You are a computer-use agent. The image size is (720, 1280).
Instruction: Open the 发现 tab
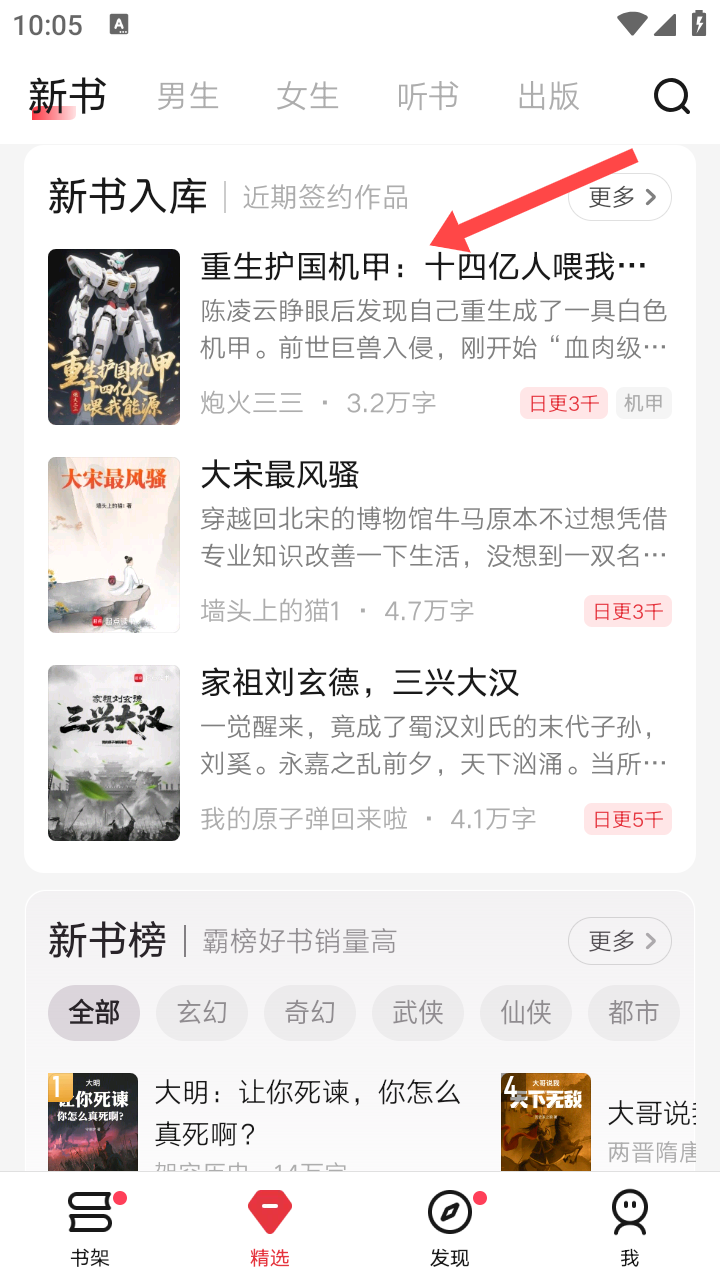click(450, 1227)
